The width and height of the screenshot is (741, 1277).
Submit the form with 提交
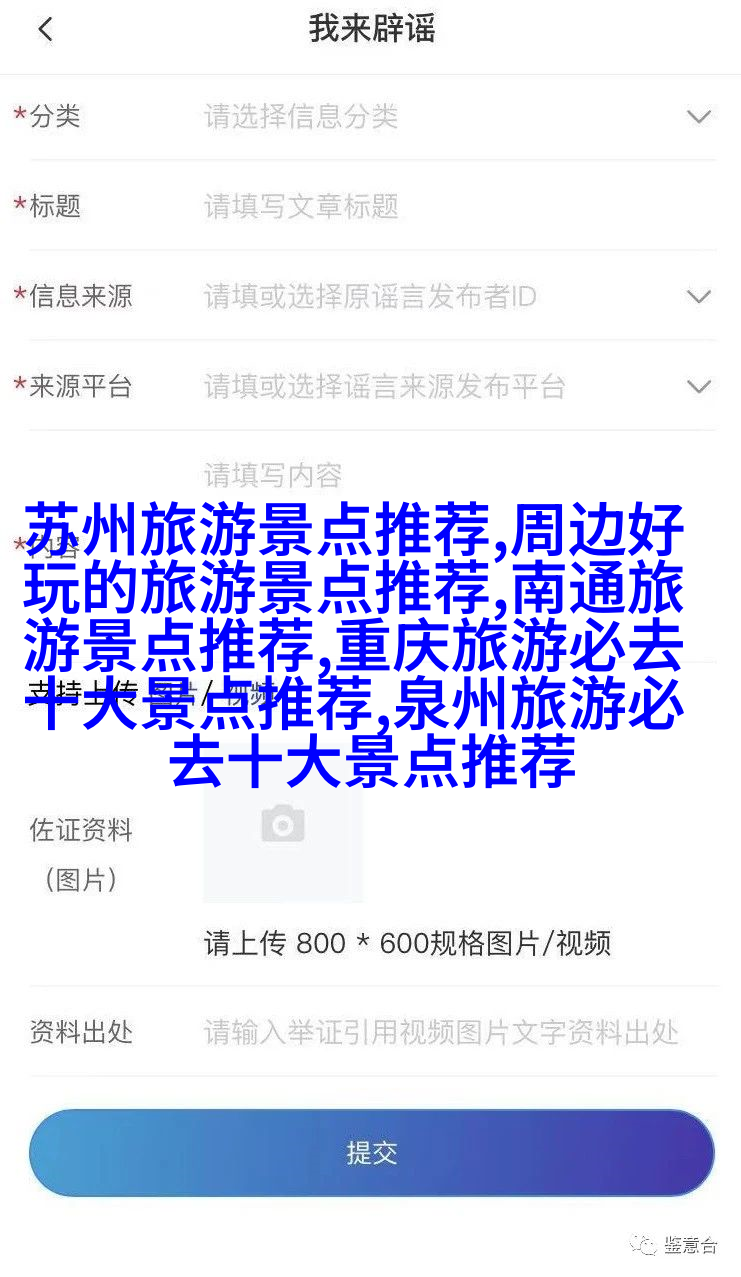371,1153
